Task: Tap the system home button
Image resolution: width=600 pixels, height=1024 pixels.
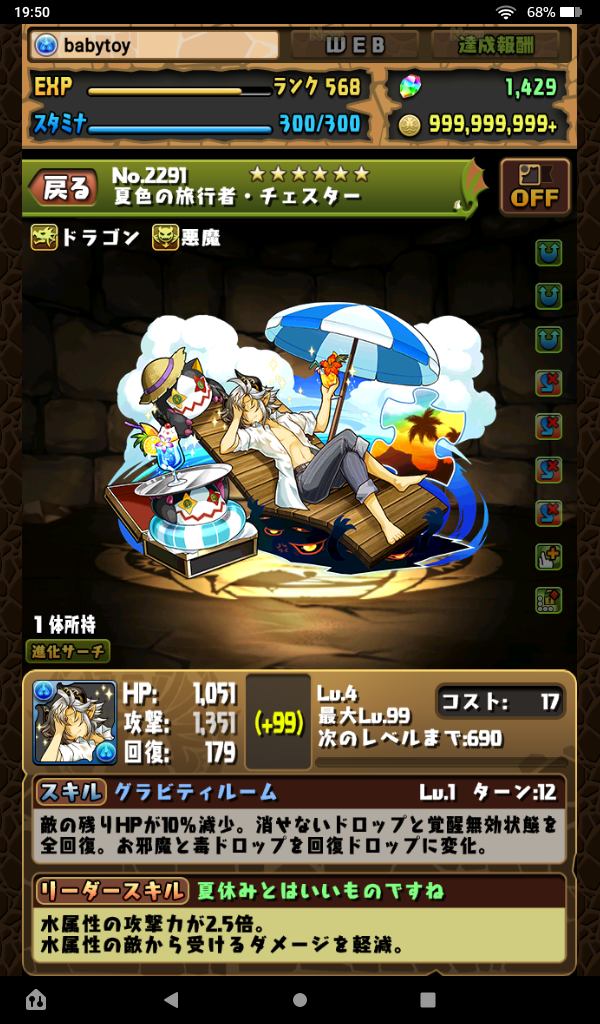Action: 300,999
